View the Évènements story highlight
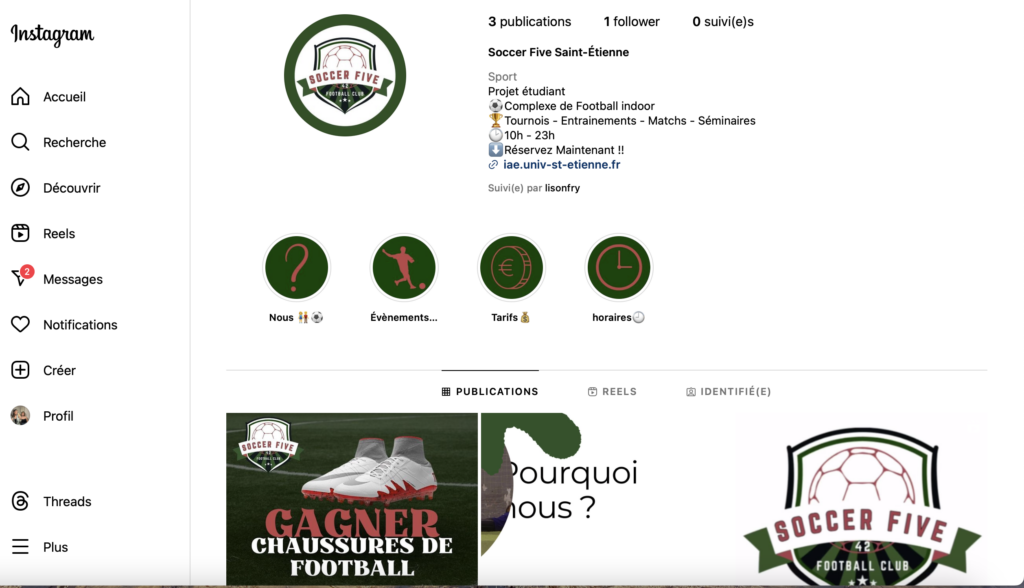Viewport: 1024px width, 588px height. [404, 268]
